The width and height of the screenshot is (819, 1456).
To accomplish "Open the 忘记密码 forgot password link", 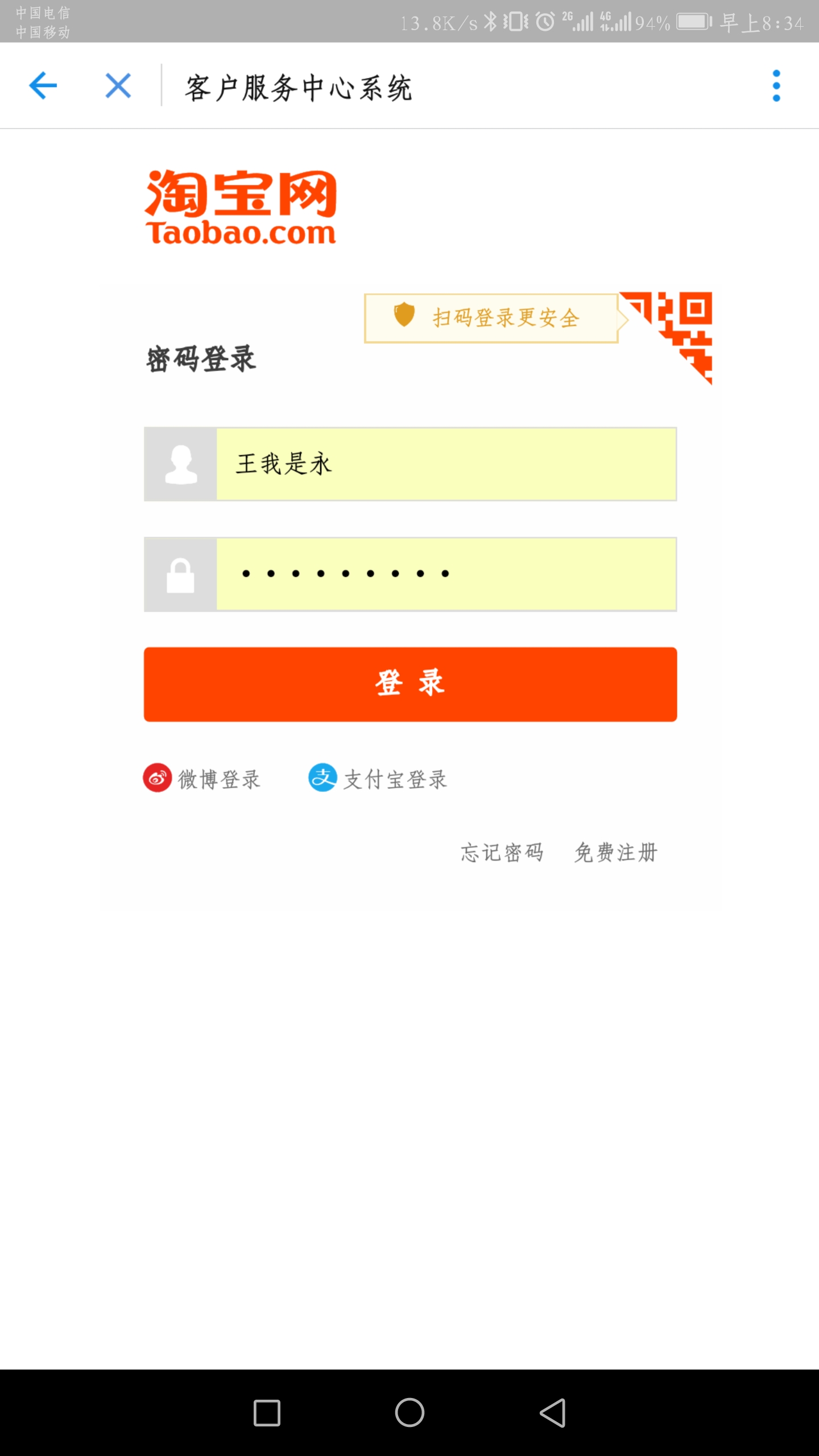I will click(x=502, y=853).
